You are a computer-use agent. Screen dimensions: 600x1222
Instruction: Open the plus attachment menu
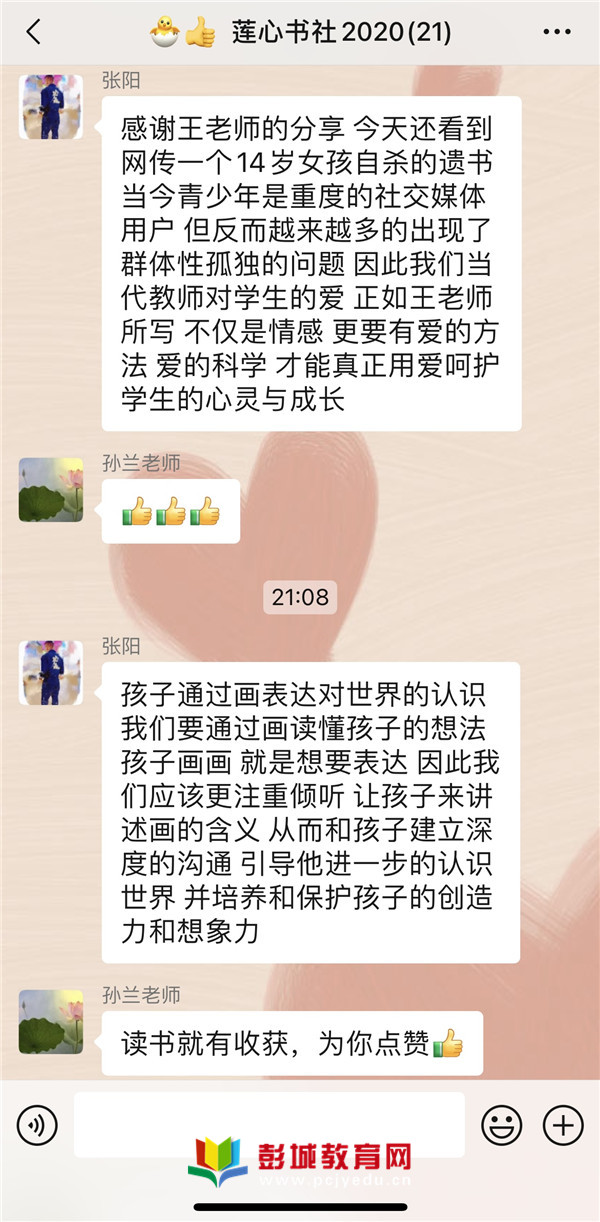[563, 1126]
